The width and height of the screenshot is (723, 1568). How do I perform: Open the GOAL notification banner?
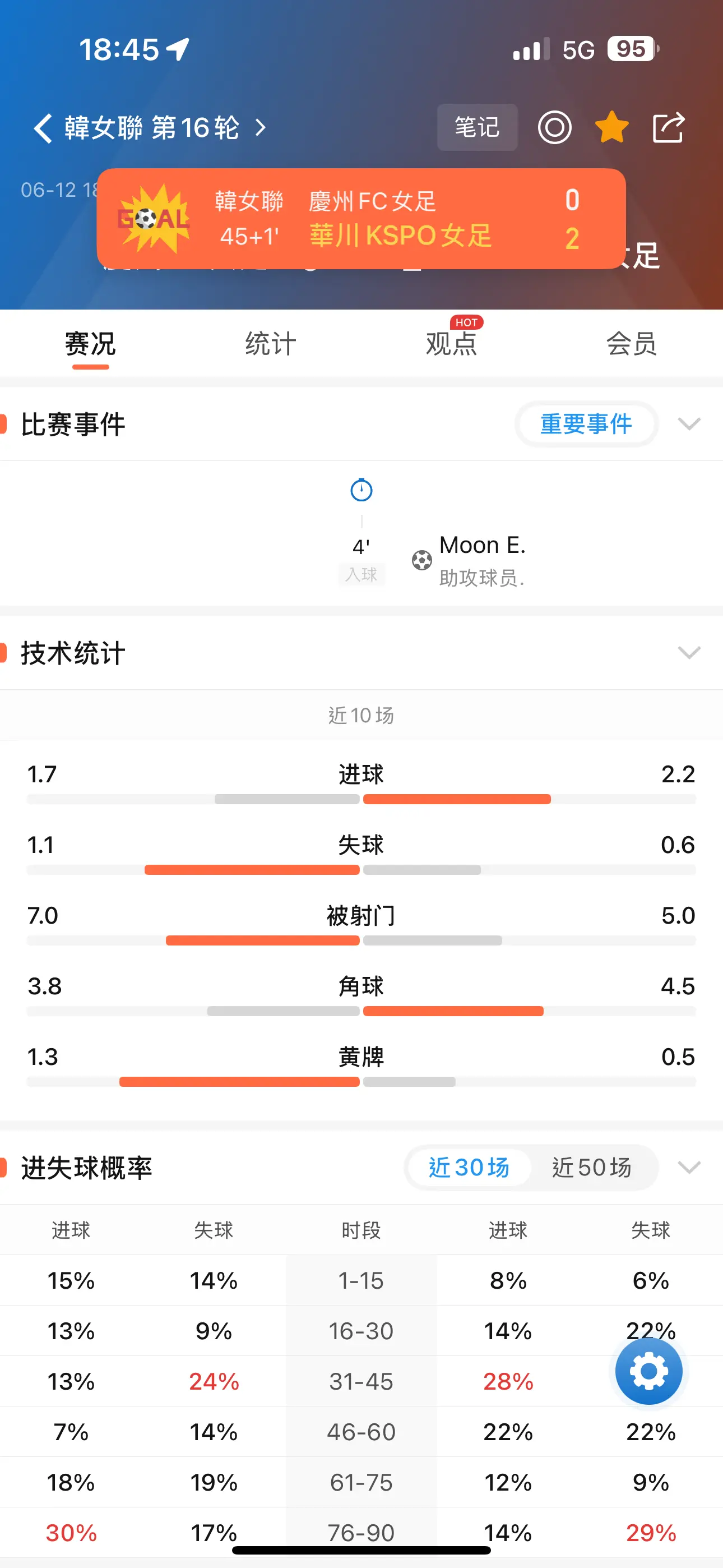pos(361,219)
